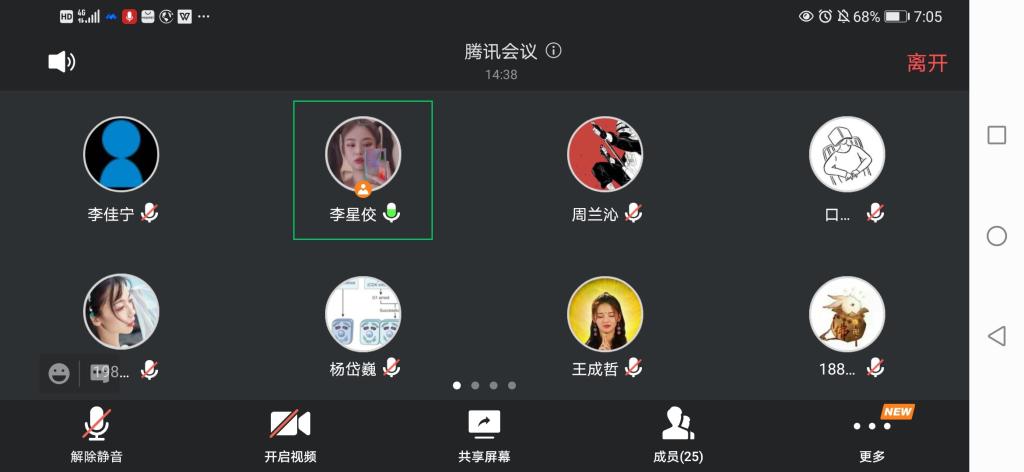Start screen sharing with 共享屏幕
The height and width of the screenshot is (472, 1024).
coord(484,436)
